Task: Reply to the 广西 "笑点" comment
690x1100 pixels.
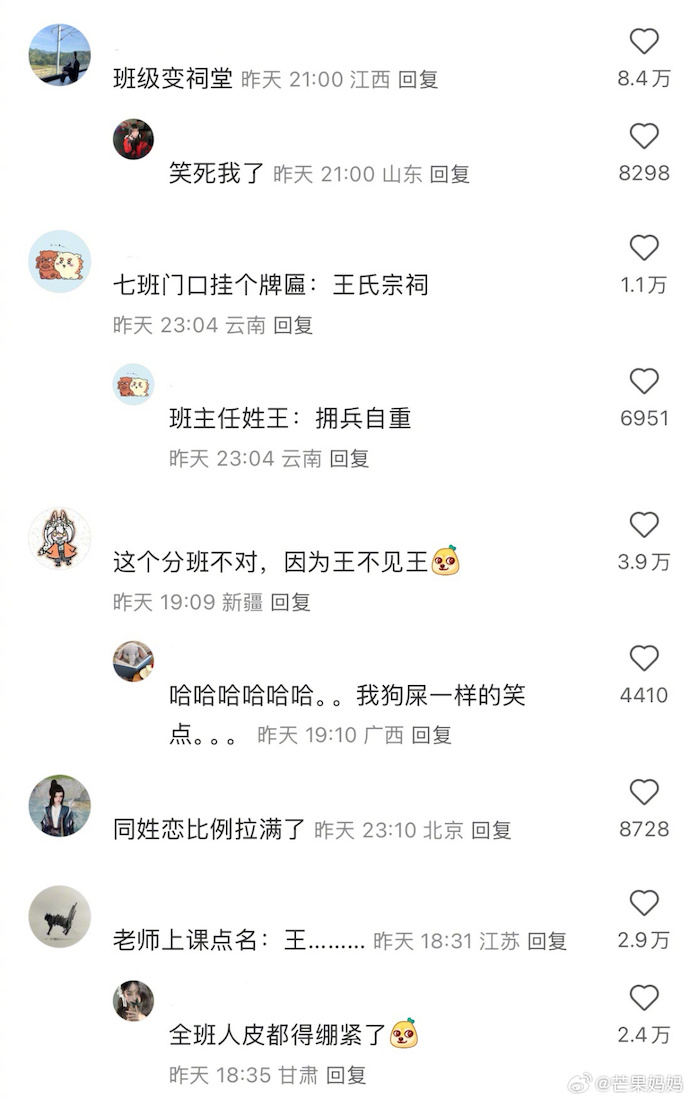Action: [432, 735]
